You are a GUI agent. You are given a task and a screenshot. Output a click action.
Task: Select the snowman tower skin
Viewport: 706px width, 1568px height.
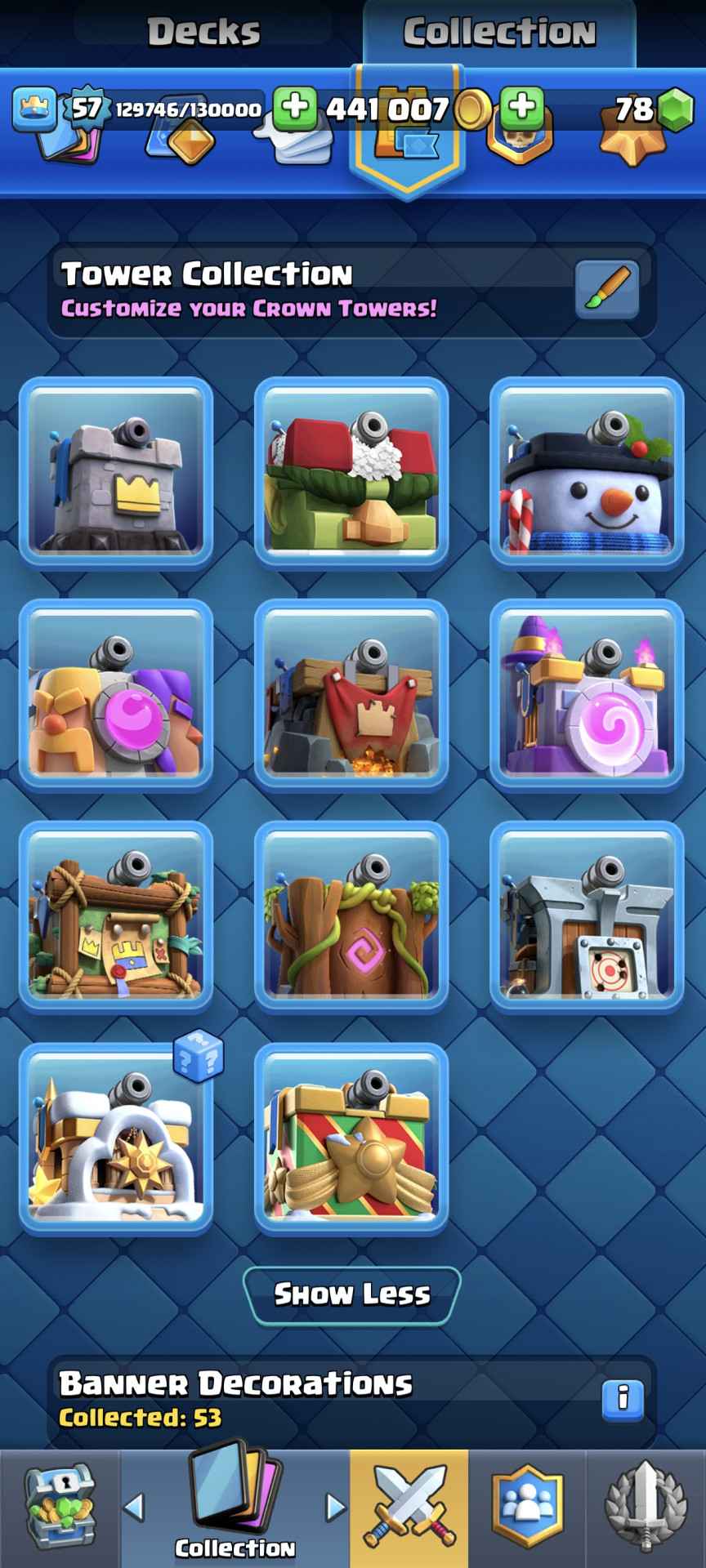[587, 472]
